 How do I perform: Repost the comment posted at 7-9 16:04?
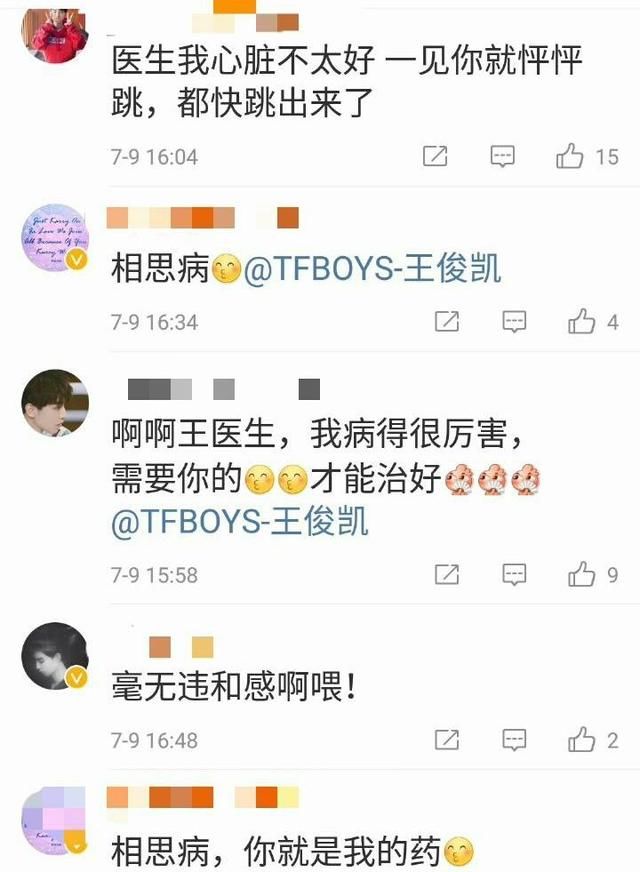(435, 156)
